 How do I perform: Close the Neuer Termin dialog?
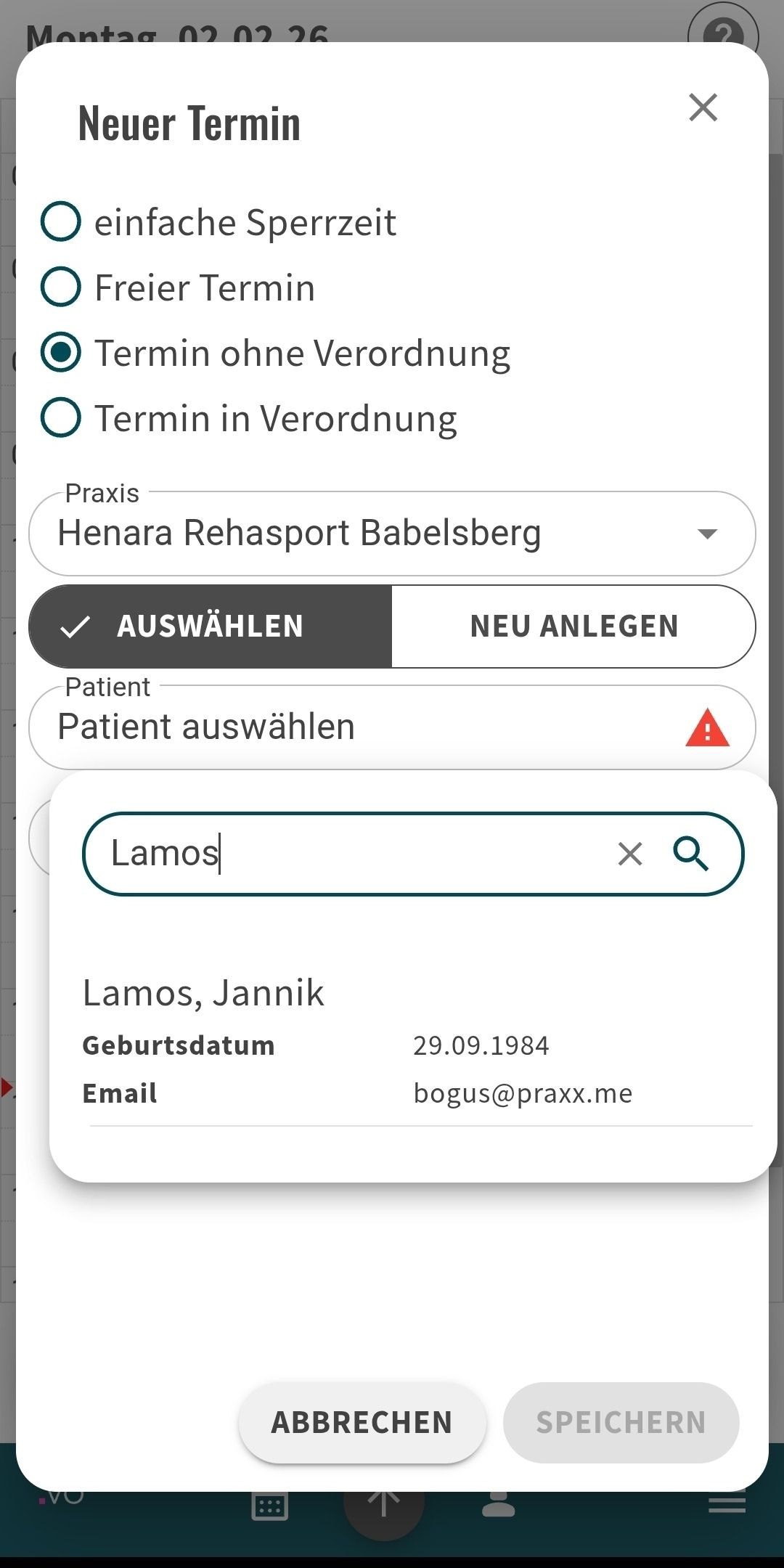pyautogui.click(x=703, y=107)
